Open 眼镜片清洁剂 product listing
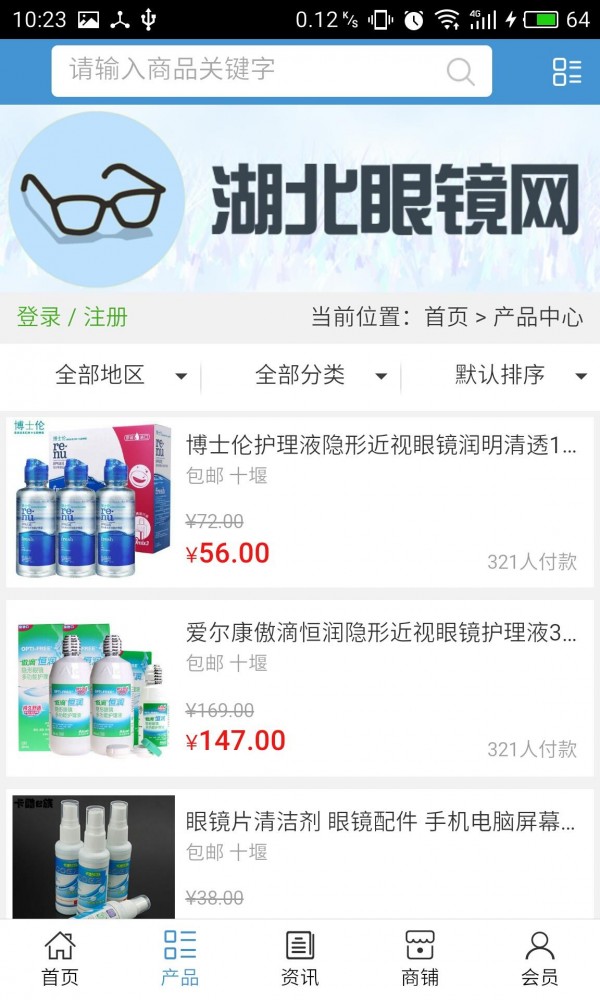 pyautogui.click(x=380, y=822)
